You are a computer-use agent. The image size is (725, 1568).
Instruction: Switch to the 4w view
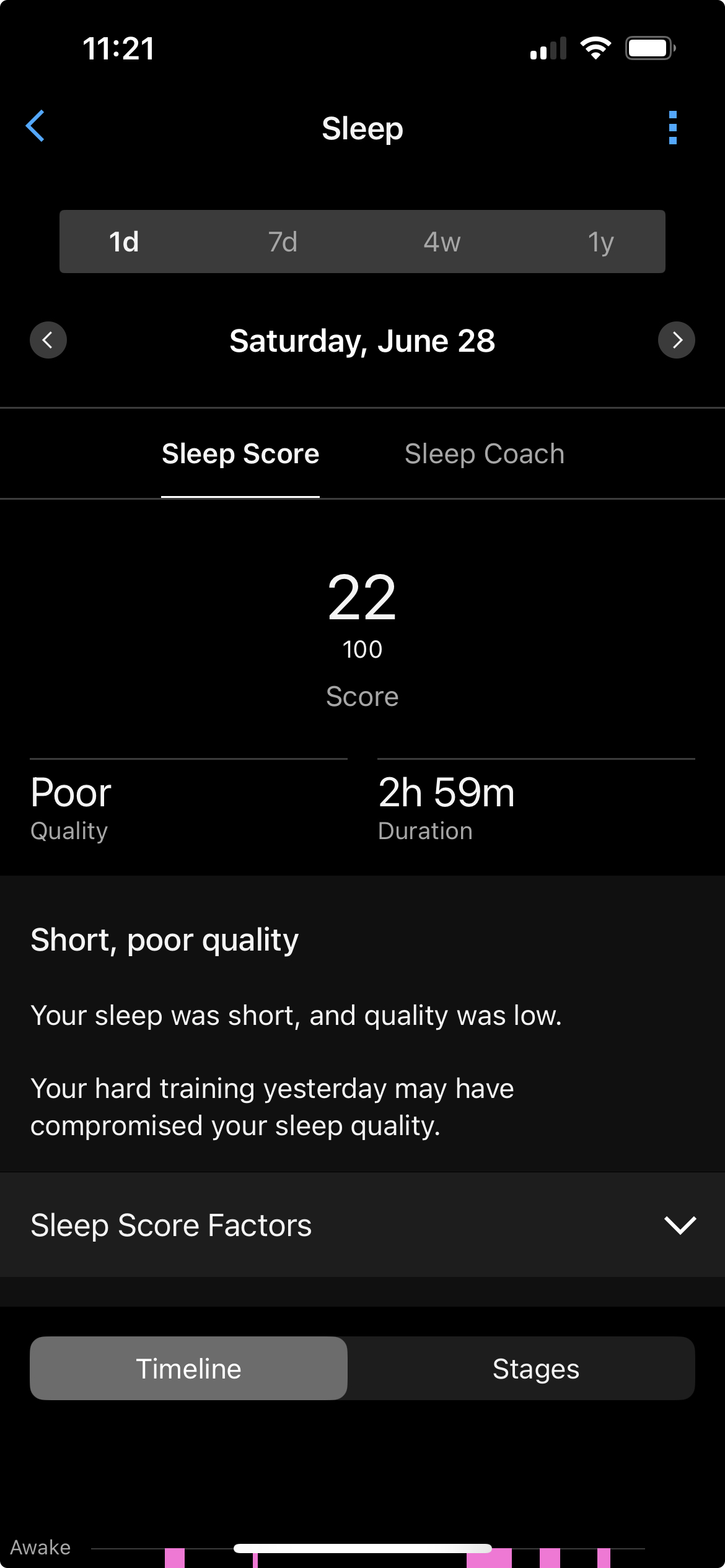442,242
